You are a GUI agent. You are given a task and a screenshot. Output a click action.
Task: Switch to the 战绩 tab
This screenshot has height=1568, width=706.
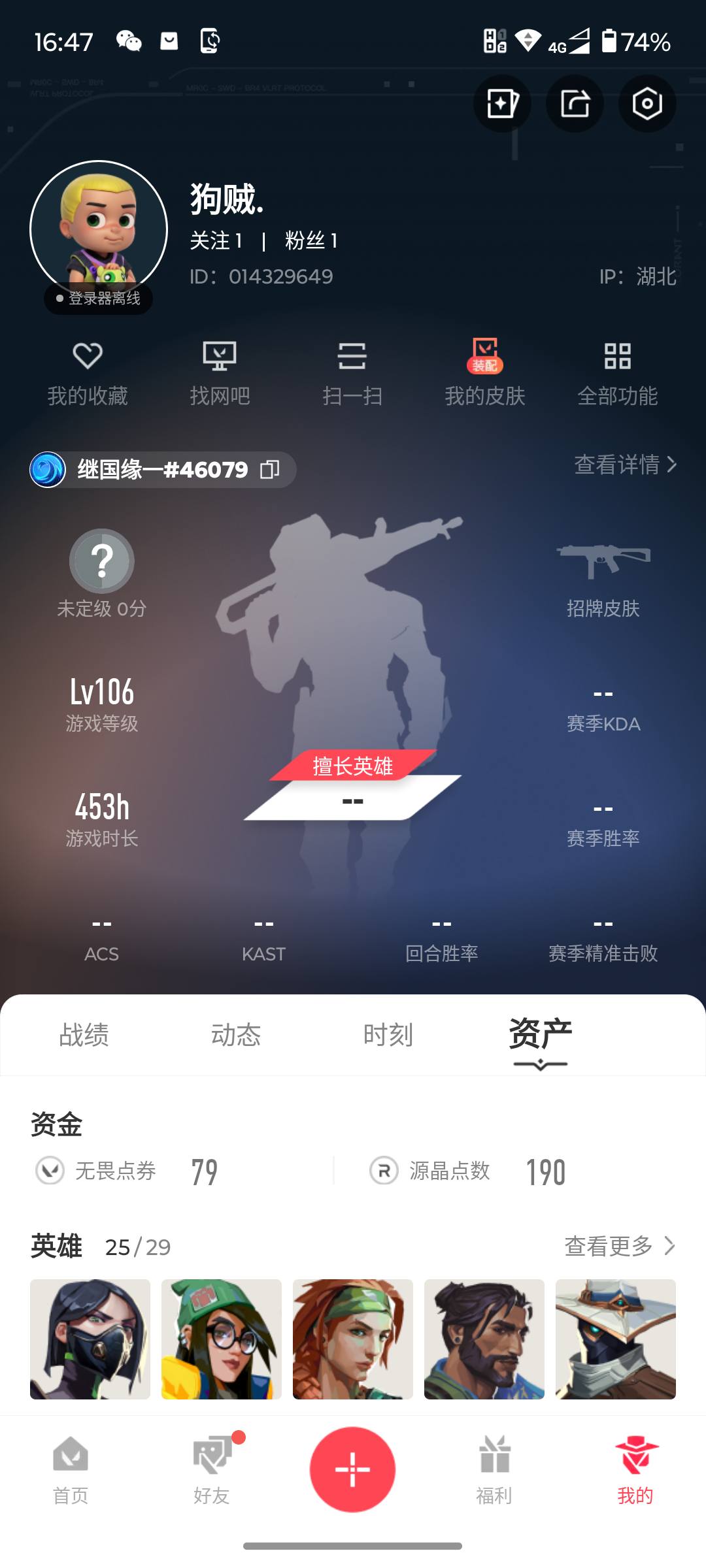(84, 1035)
